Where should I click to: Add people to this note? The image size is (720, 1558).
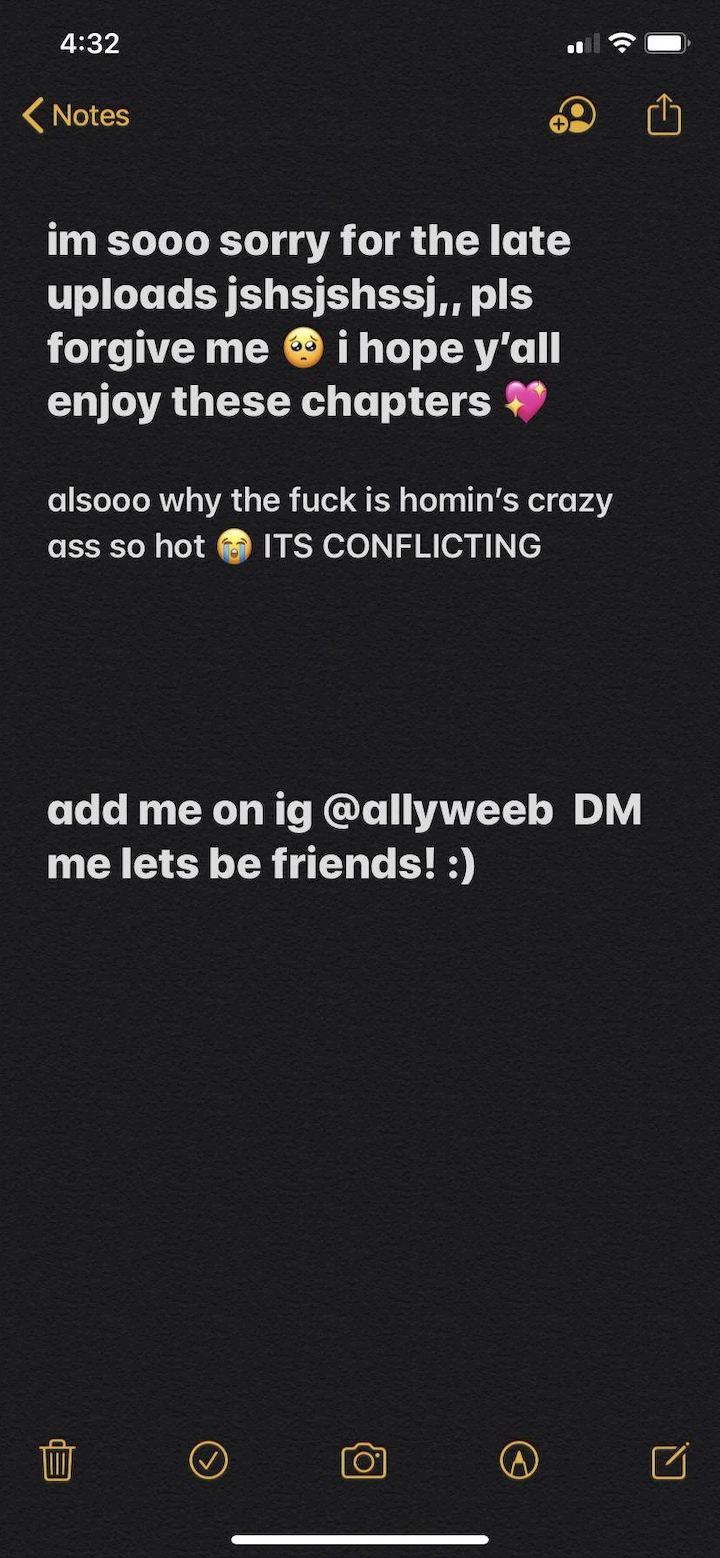click(572, 116)
